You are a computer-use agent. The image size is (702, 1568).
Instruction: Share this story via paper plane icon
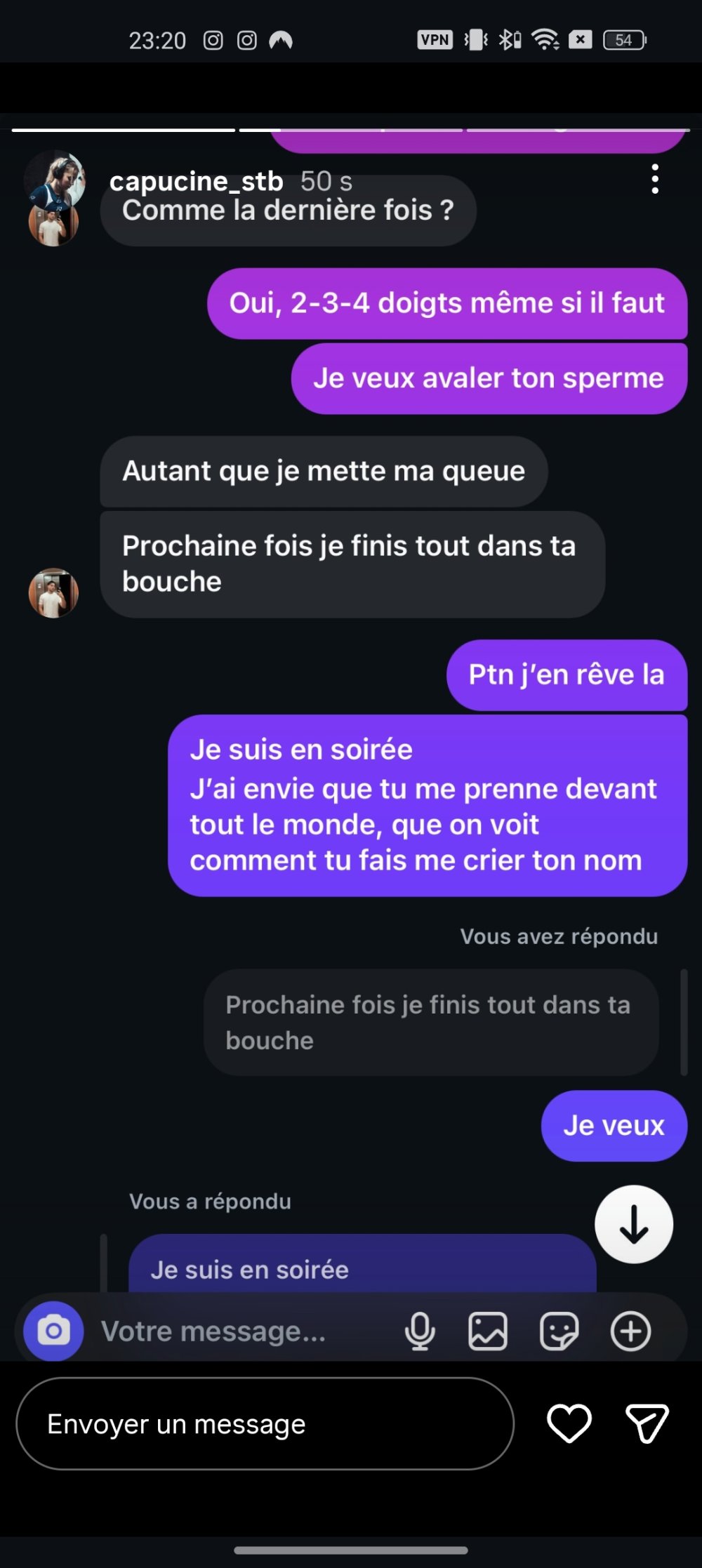647,1423
